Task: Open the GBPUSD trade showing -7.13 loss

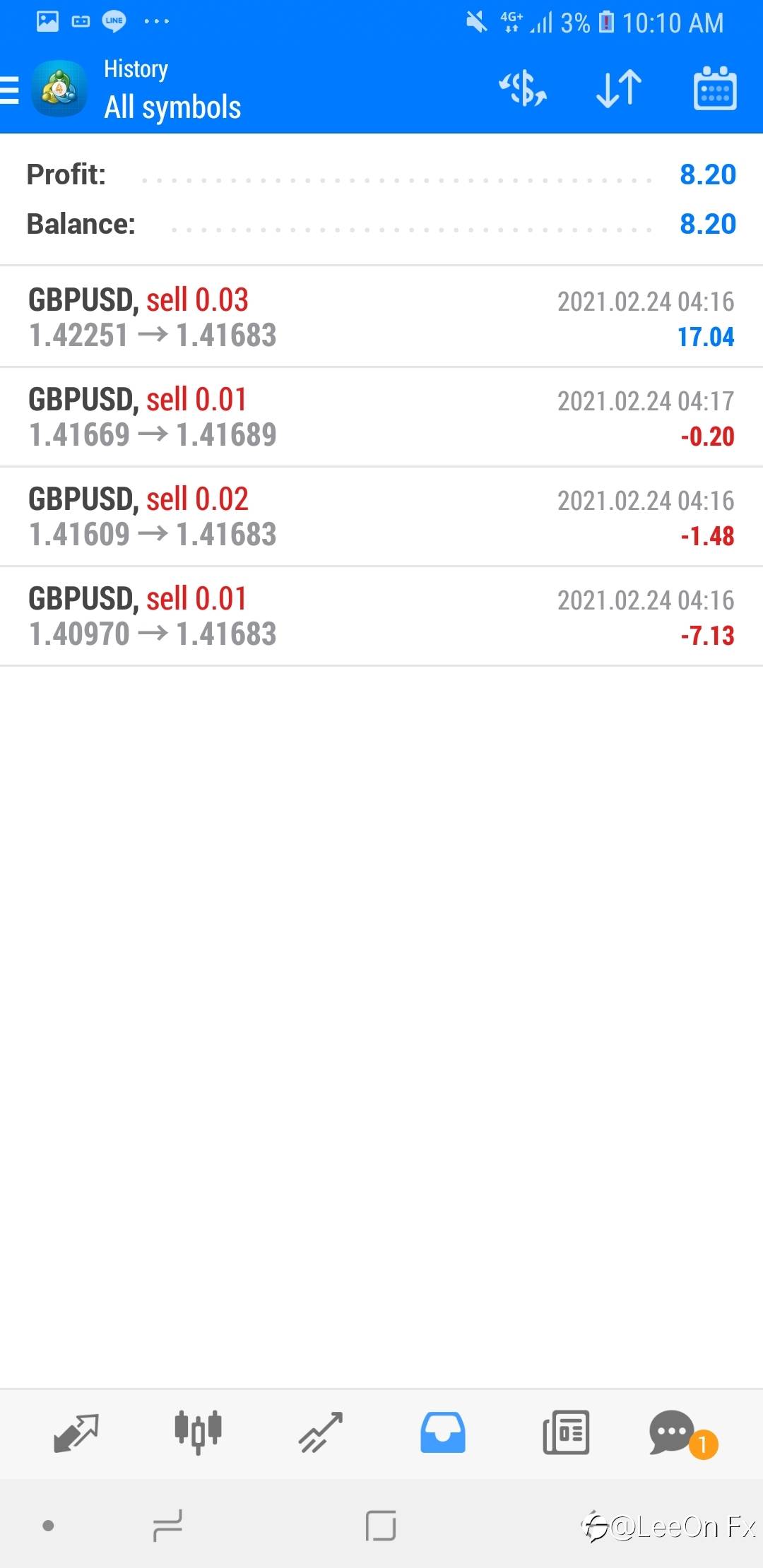Action: 381,616
